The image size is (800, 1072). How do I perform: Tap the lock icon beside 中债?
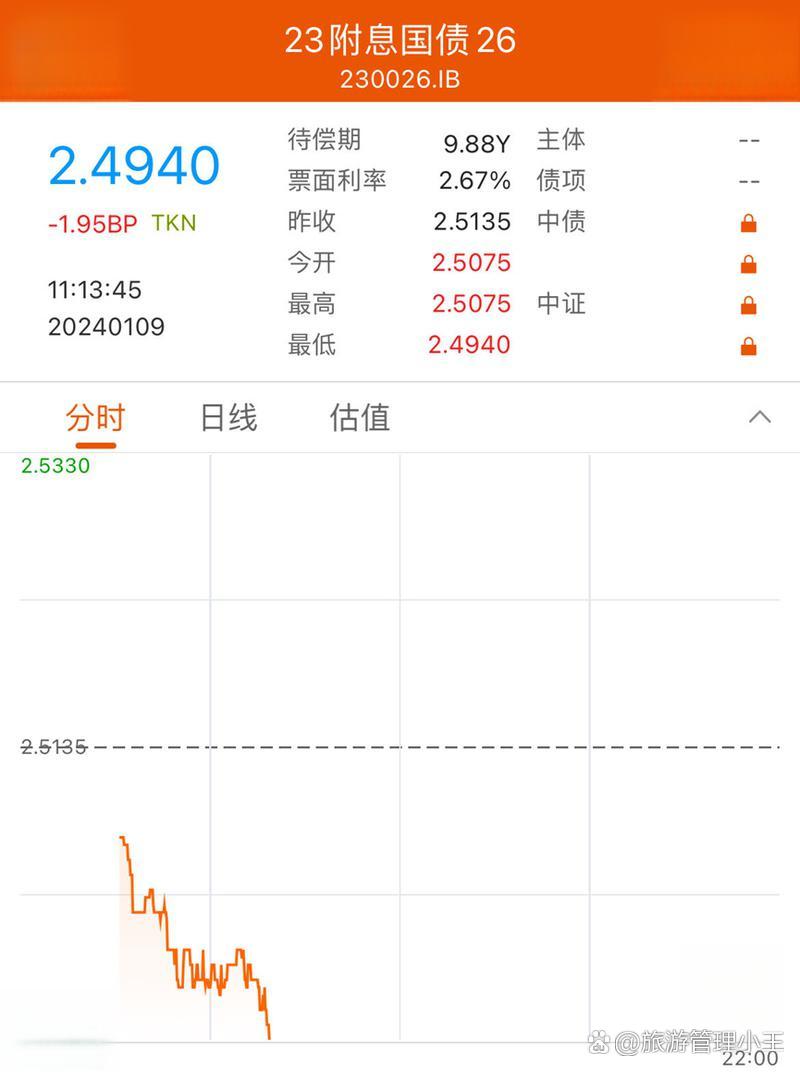click(x=748, y=223)
